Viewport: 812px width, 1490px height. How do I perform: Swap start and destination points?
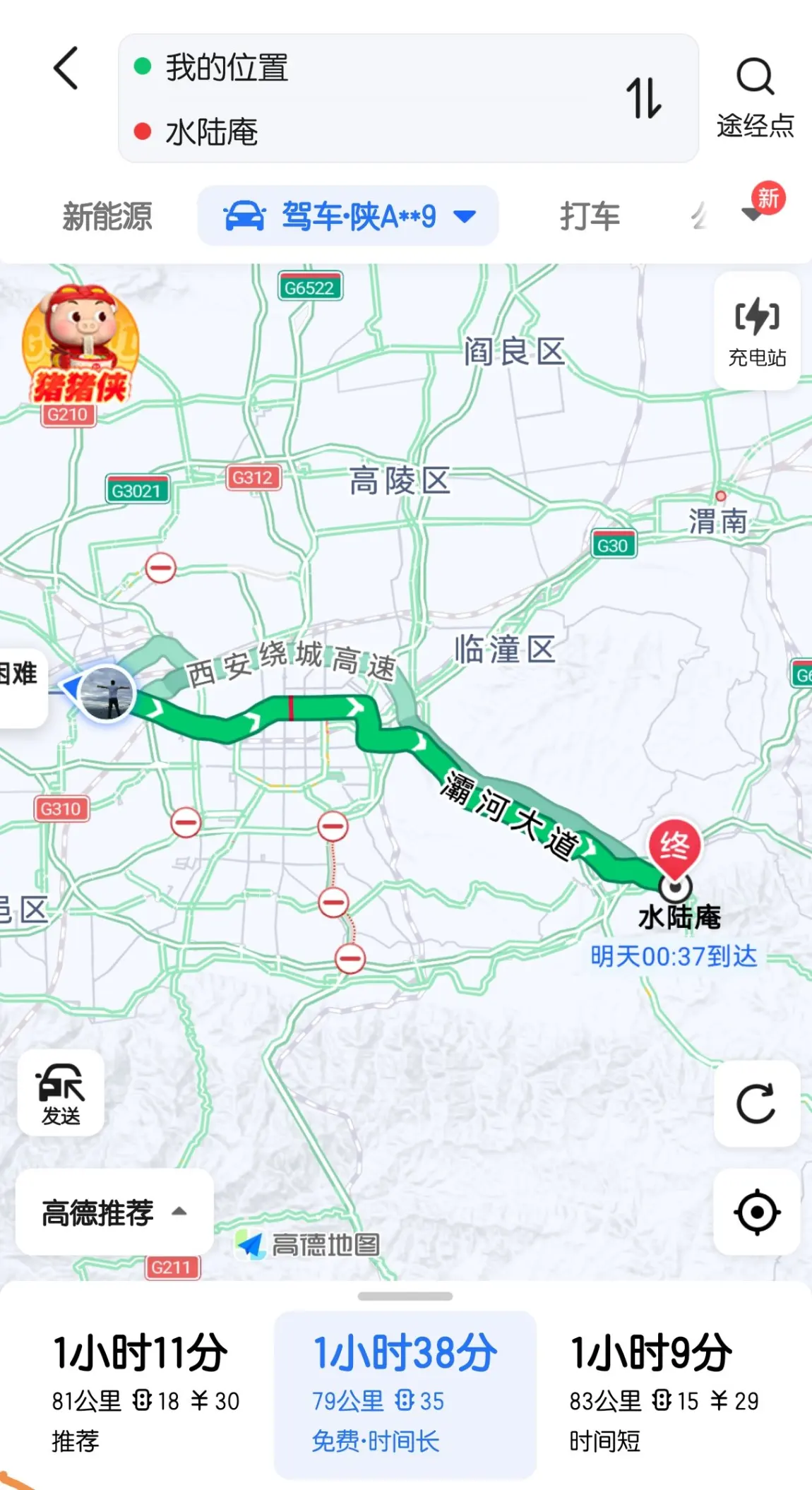[x=644, y=97]
